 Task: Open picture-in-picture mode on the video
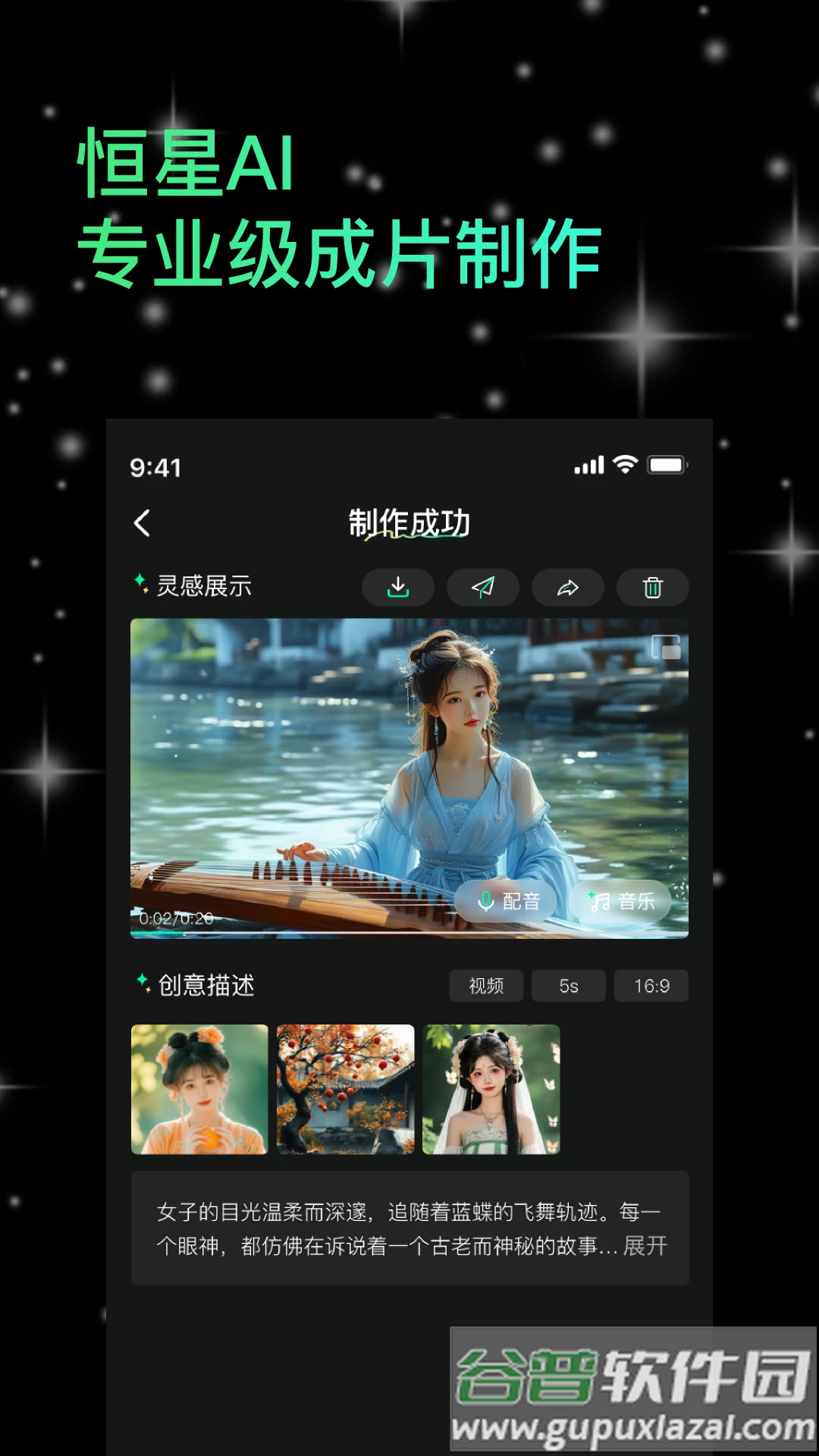tap(665, 646)
